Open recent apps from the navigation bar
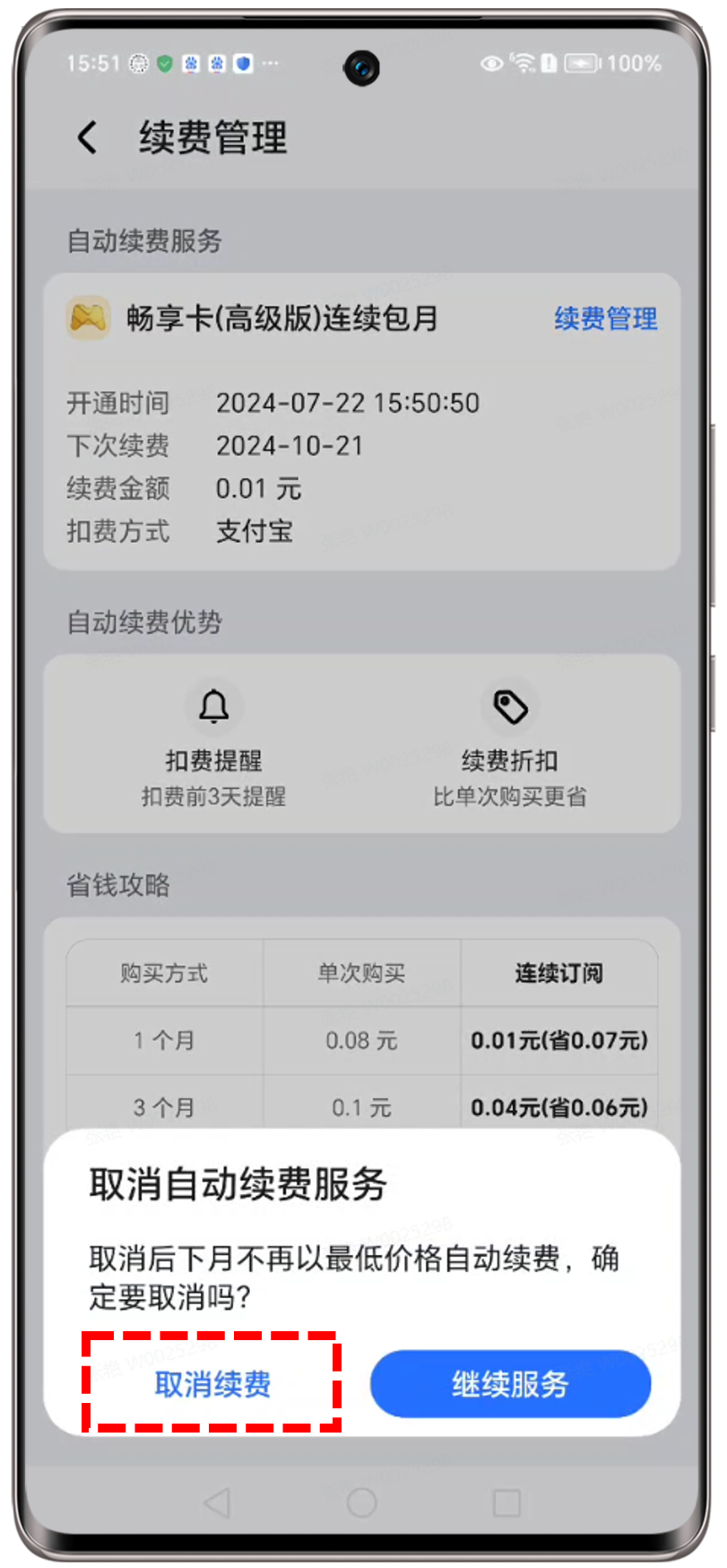Viewport: 727px width, 1568px height. (x=506, y=1503)
